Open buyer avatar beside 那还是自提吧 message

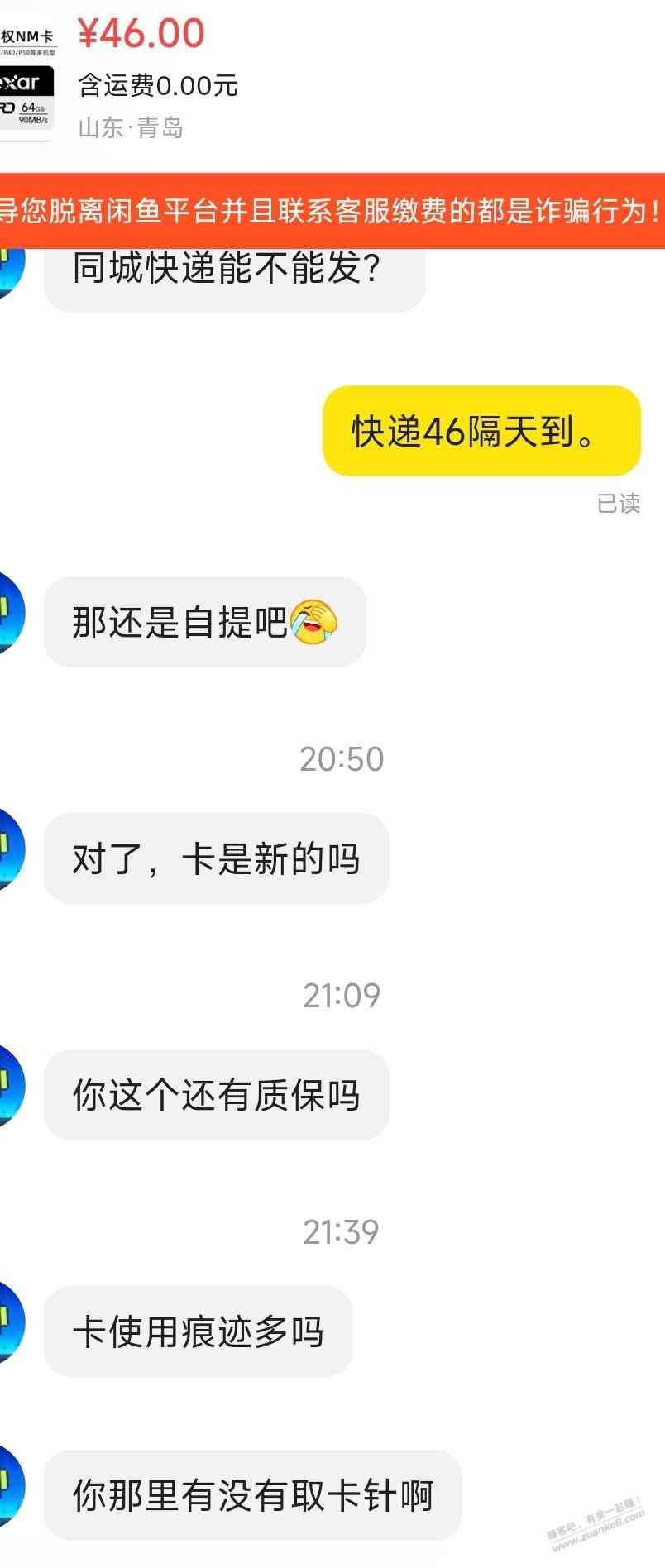coord(10,613)
